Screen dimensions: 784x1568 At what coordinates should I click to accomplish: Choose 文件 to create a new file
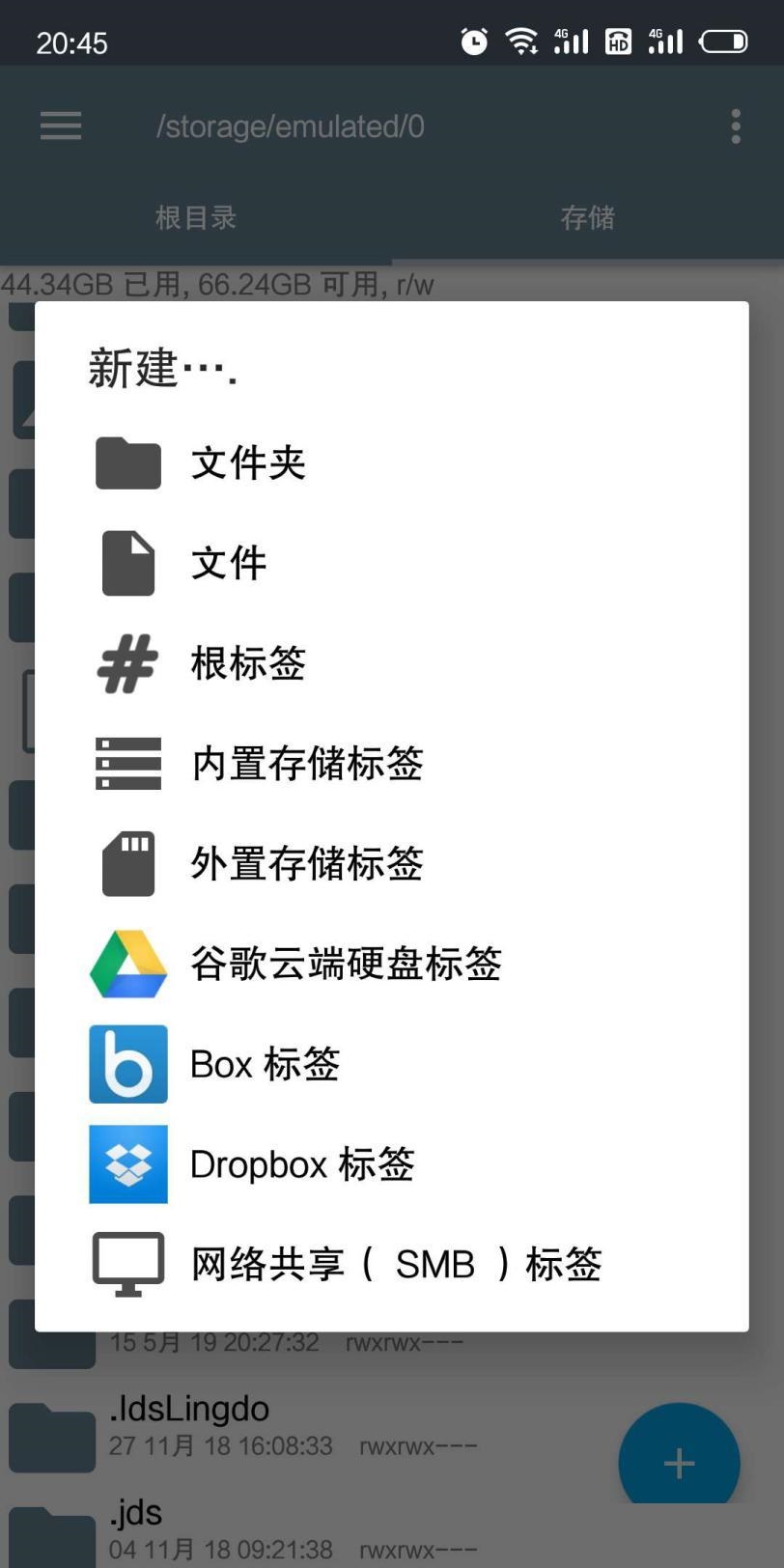(229, 564)
